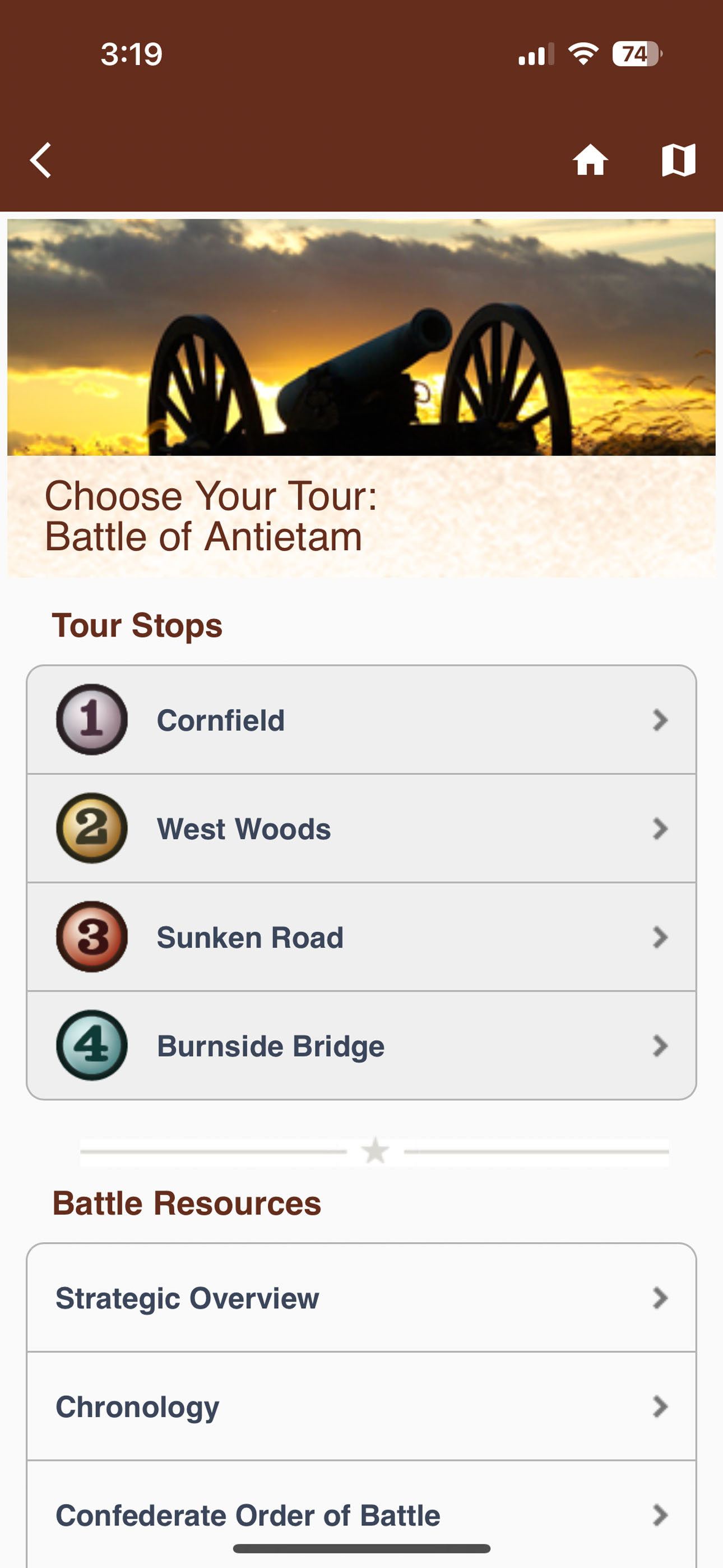The width and height of the screenshot is (723, 1568).
Task: Open Strategic Overview under Battle Resources
Action: (x=361, y=1298)
